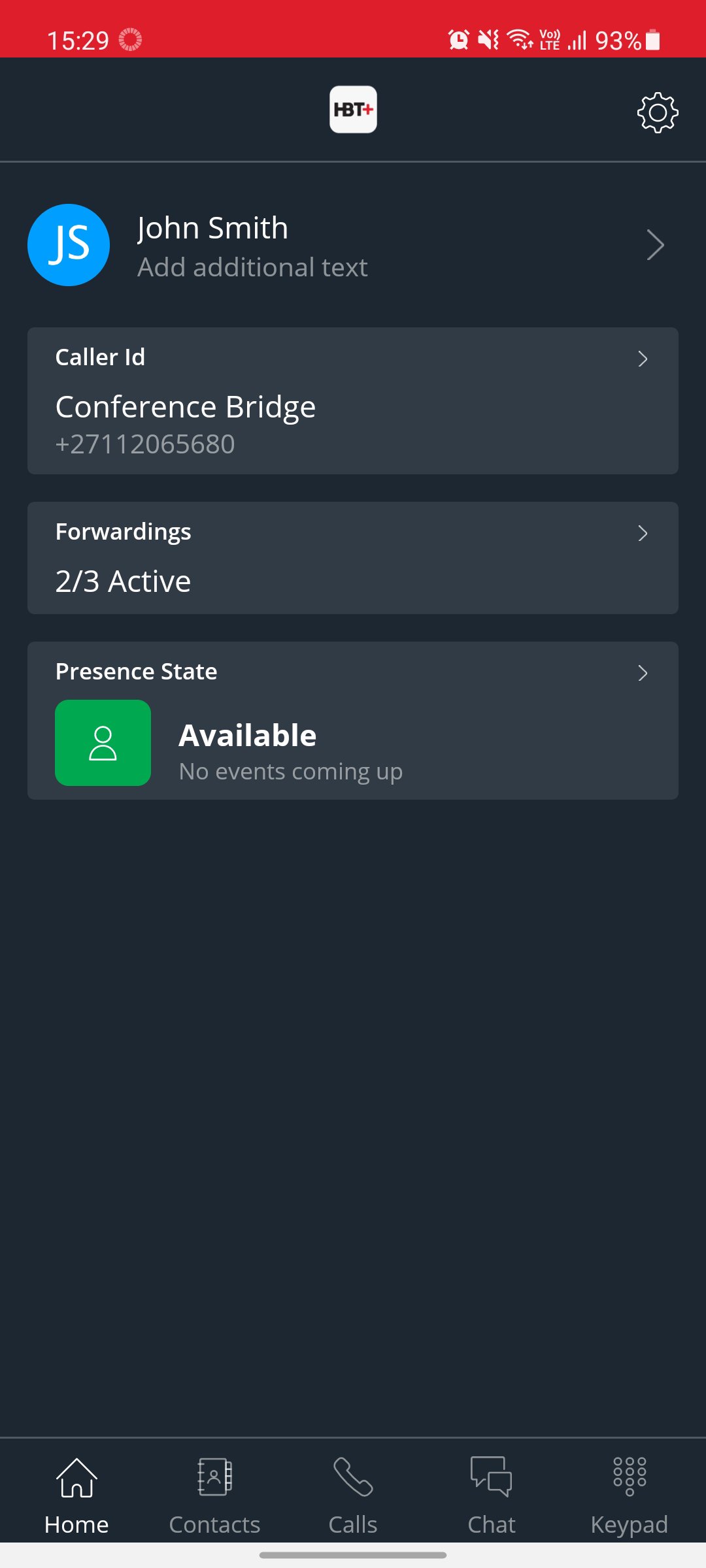Viewport: 706px width, 1568px height.
Task: Tap the phone number +27112065680
Action: click(x=144, y=444)
